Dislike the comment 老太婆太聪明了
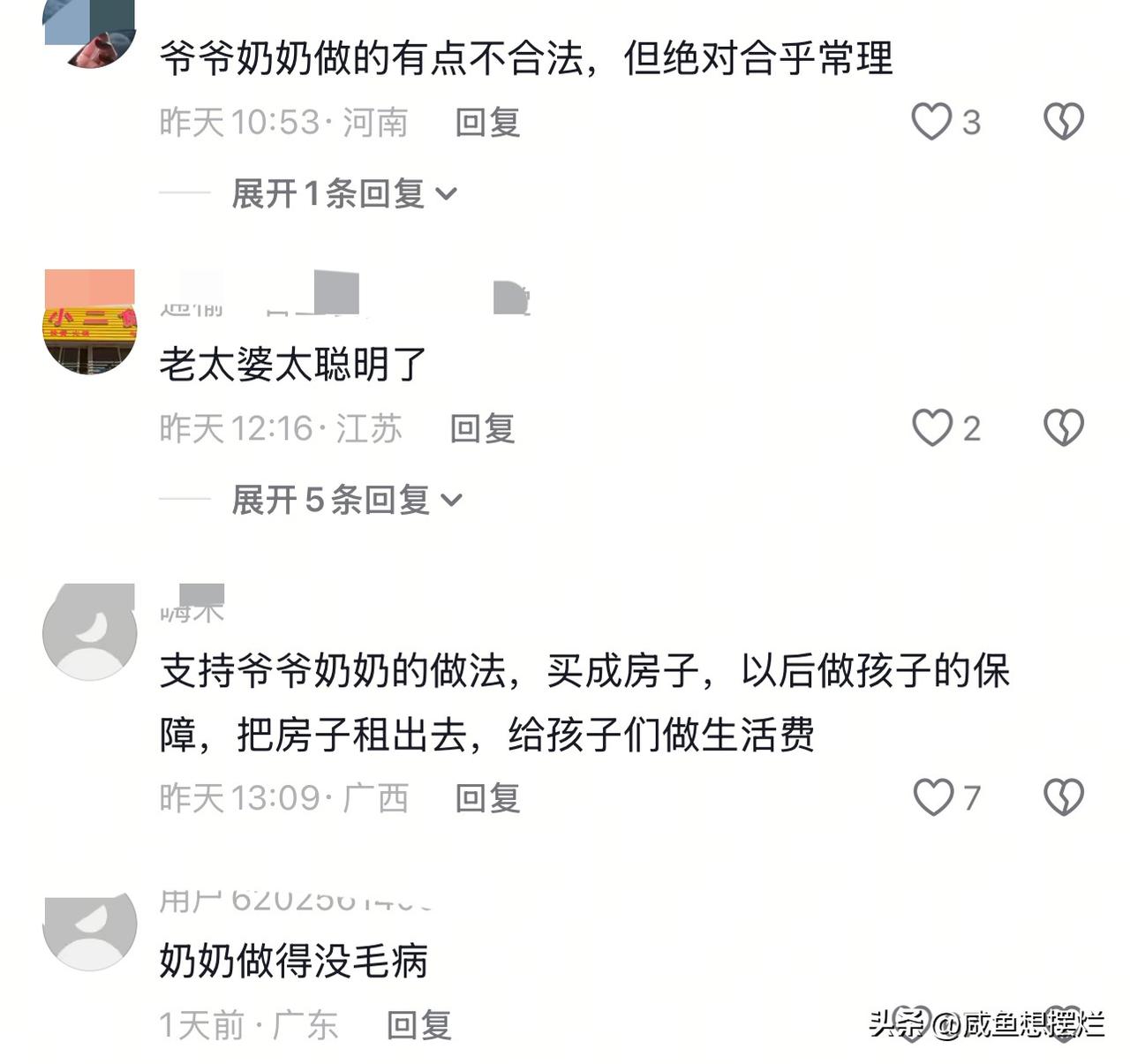The height and width of the screenshot is (1064, 1130). (x=1064, y=428)
